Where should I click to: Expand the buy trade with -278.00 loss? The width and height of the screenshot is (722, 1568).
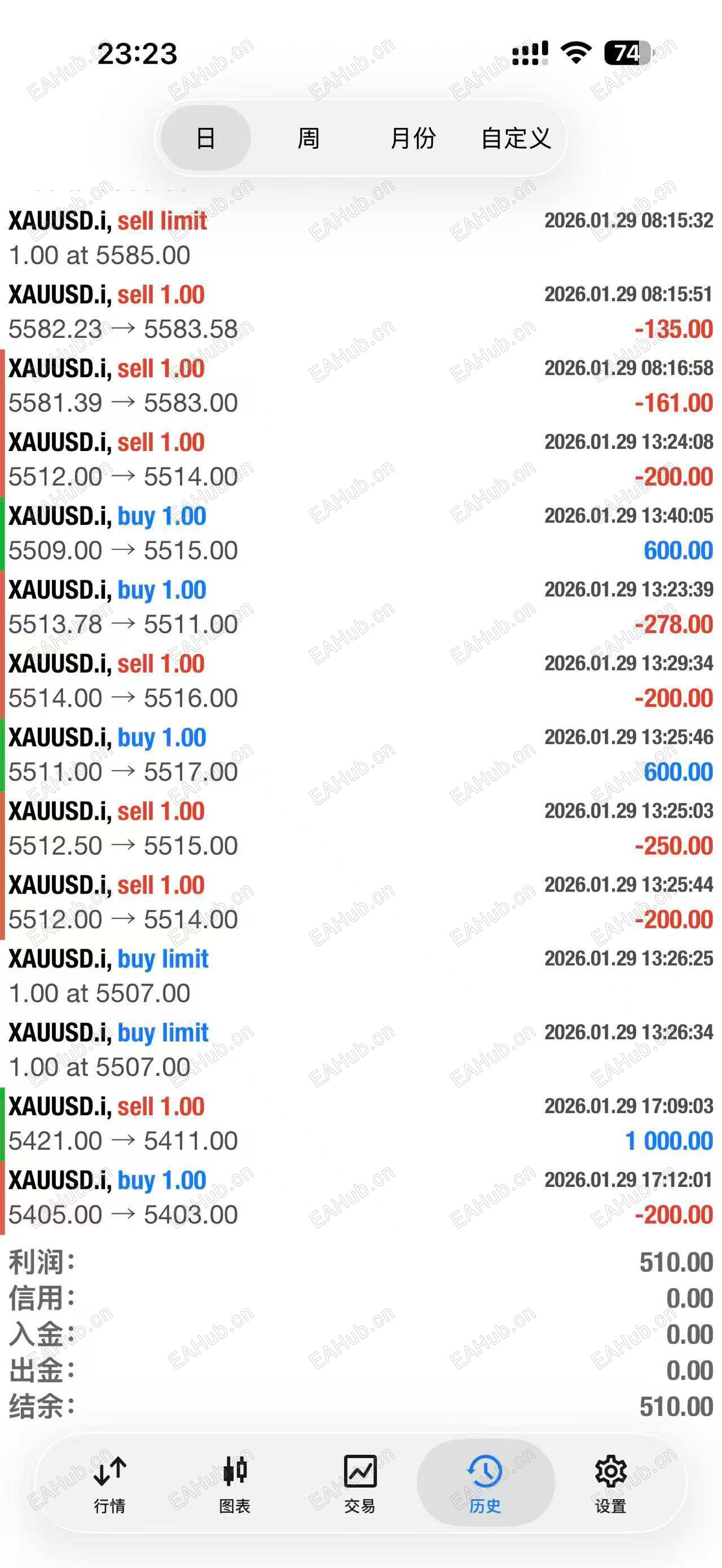click(x=361, y=607)
